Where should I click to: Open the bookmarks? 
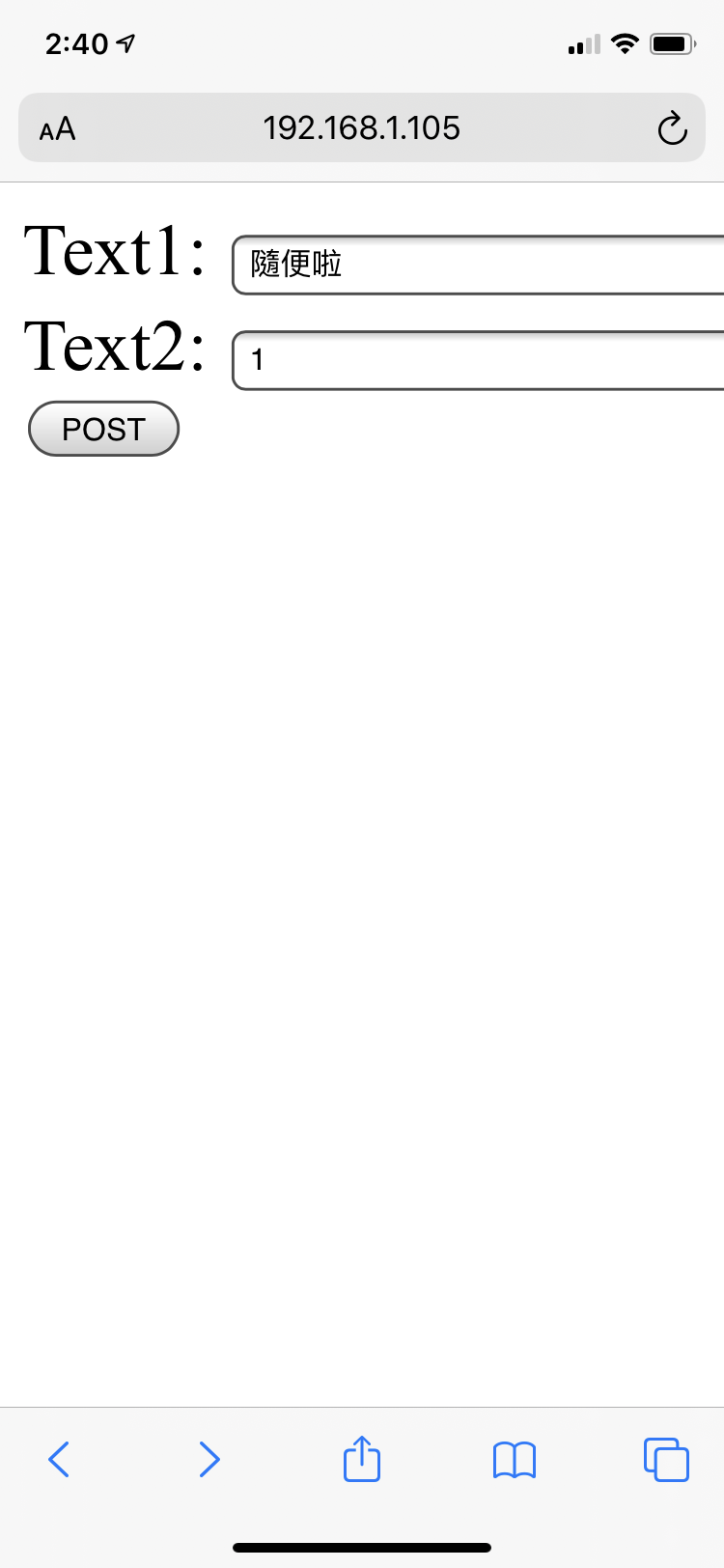[x=514, y=1459]
